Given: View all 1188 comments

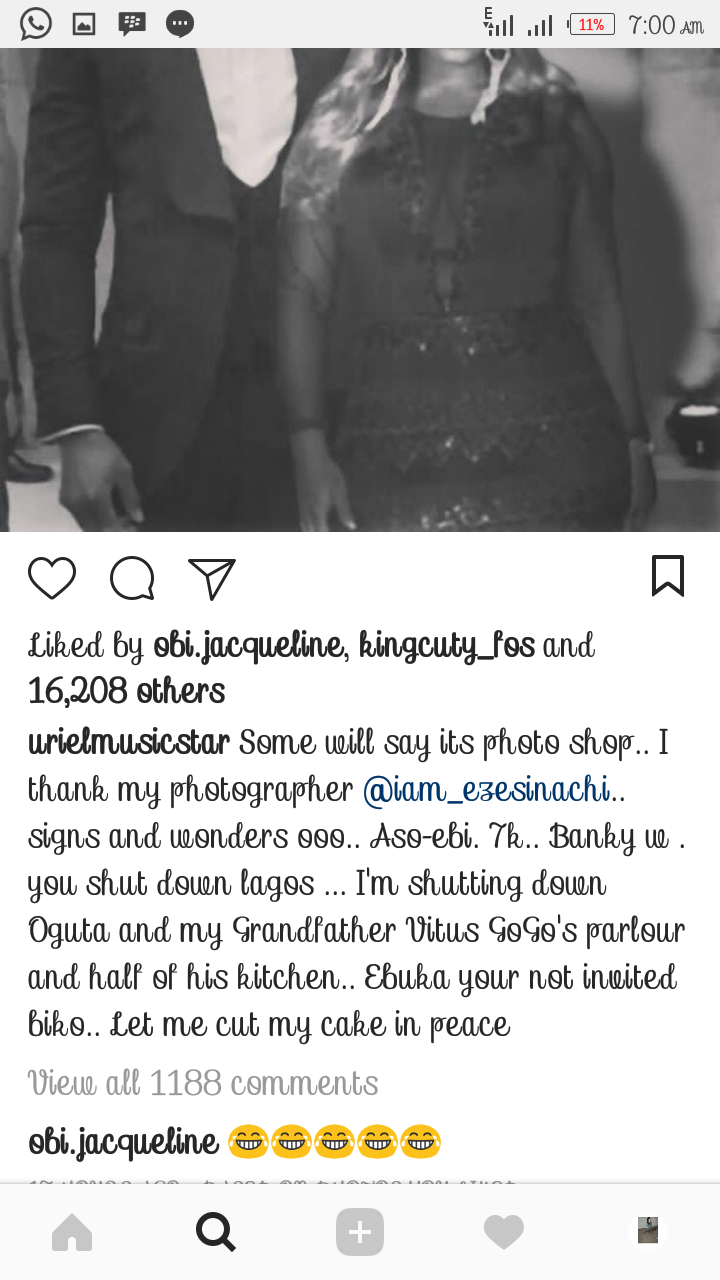Looking at the screenshot, I should [203, 1083].
